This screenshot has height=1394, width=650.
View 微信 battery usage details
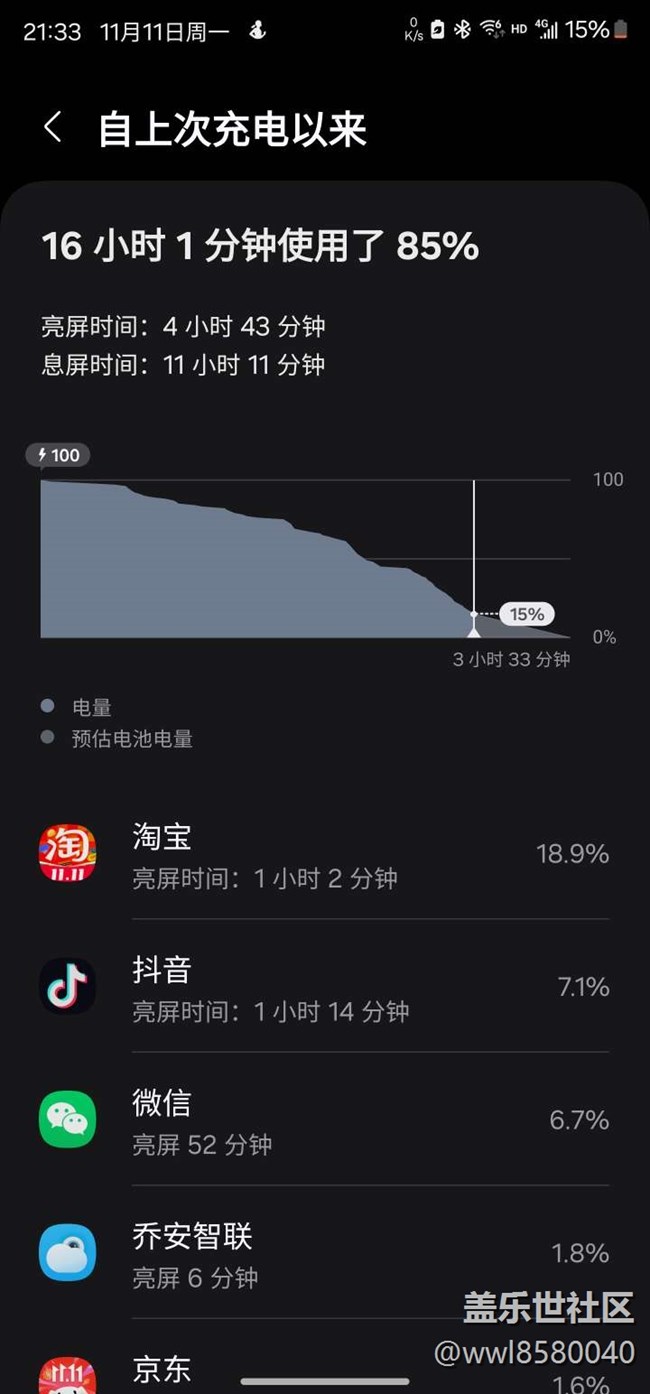coord(325,1120)
